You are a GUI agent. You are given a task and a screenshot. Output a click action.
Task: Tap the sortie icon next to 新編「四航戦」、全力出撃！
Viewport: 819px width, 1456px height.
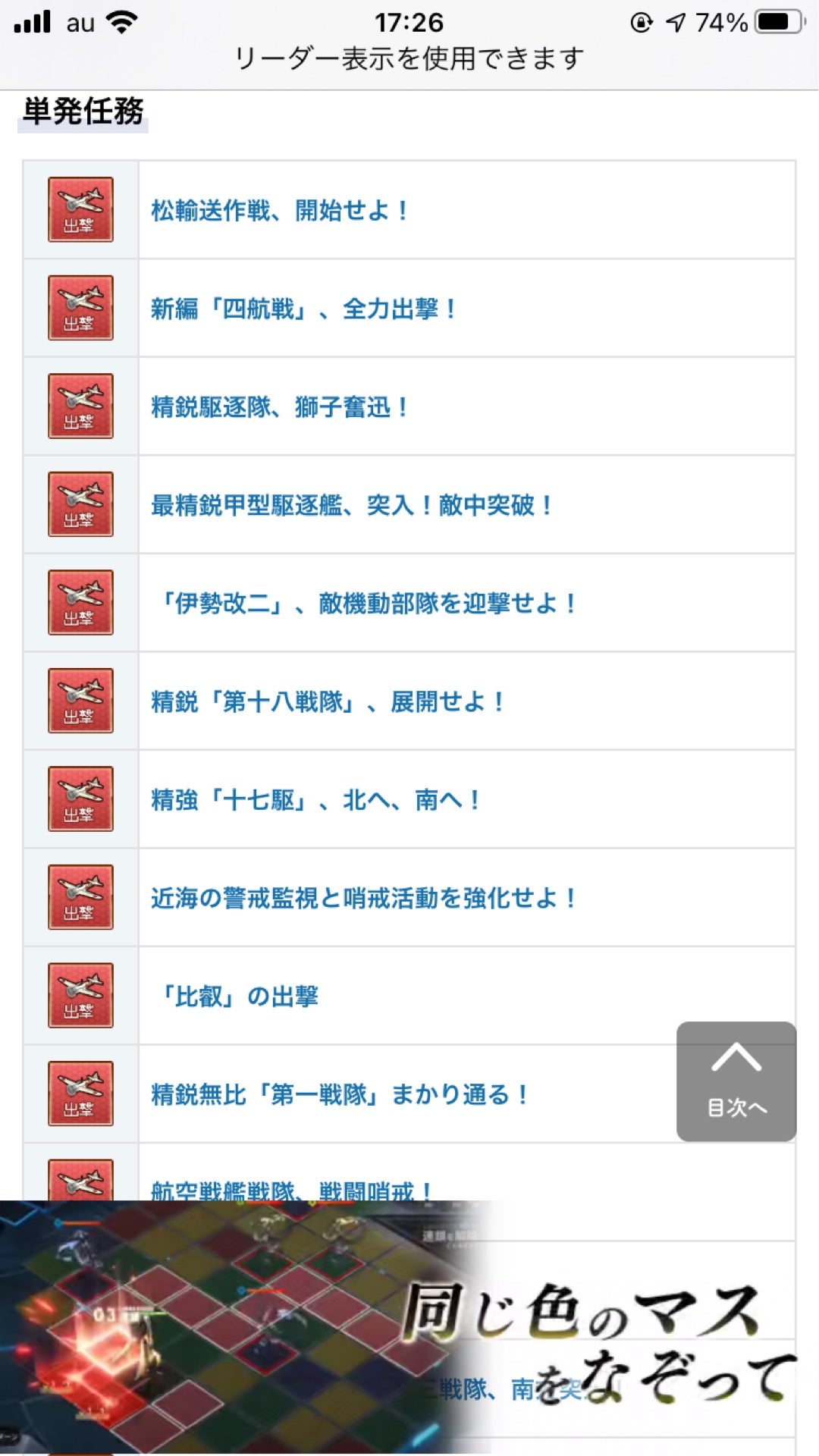coord(81,308)
